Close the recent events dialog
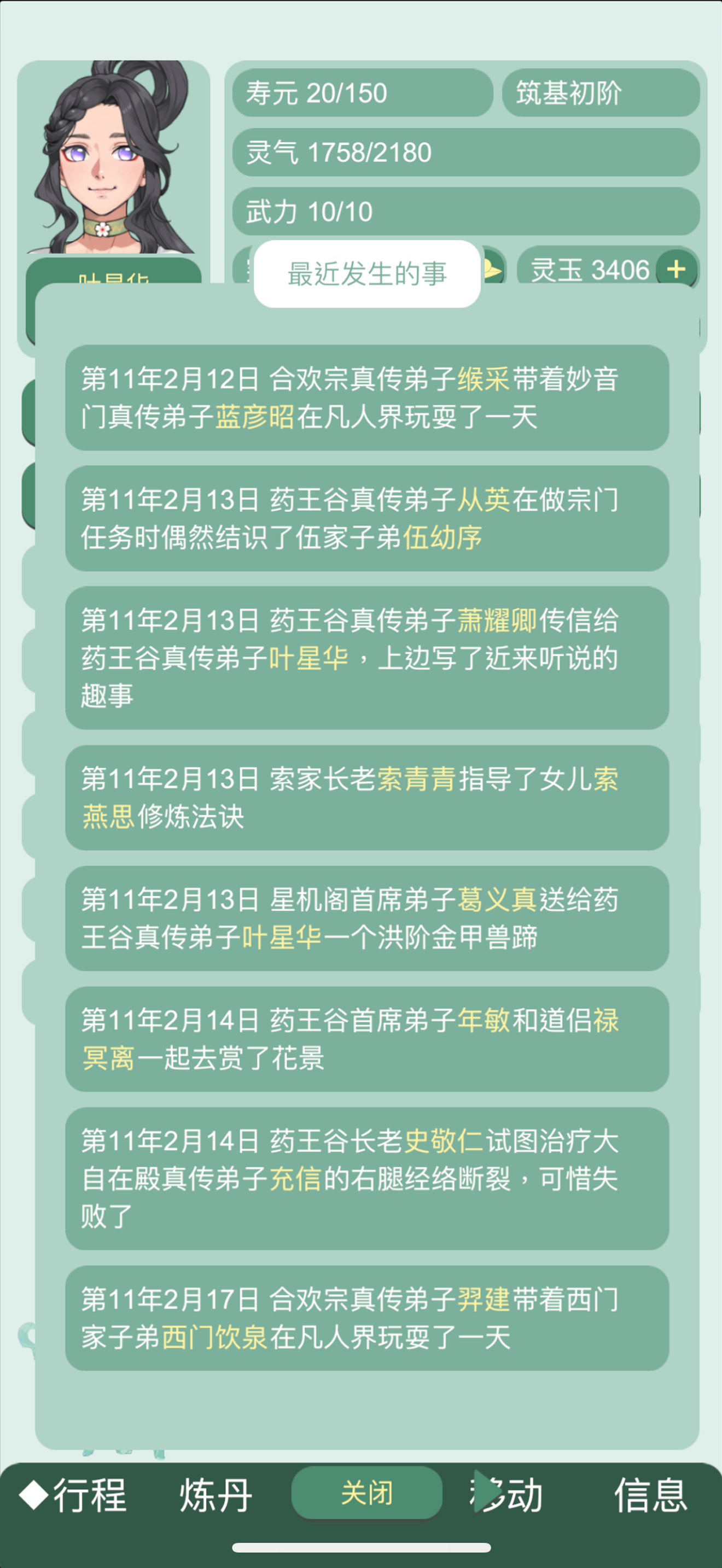The height and width of the screenshot is (1568, 722). tap(366, 1493)
